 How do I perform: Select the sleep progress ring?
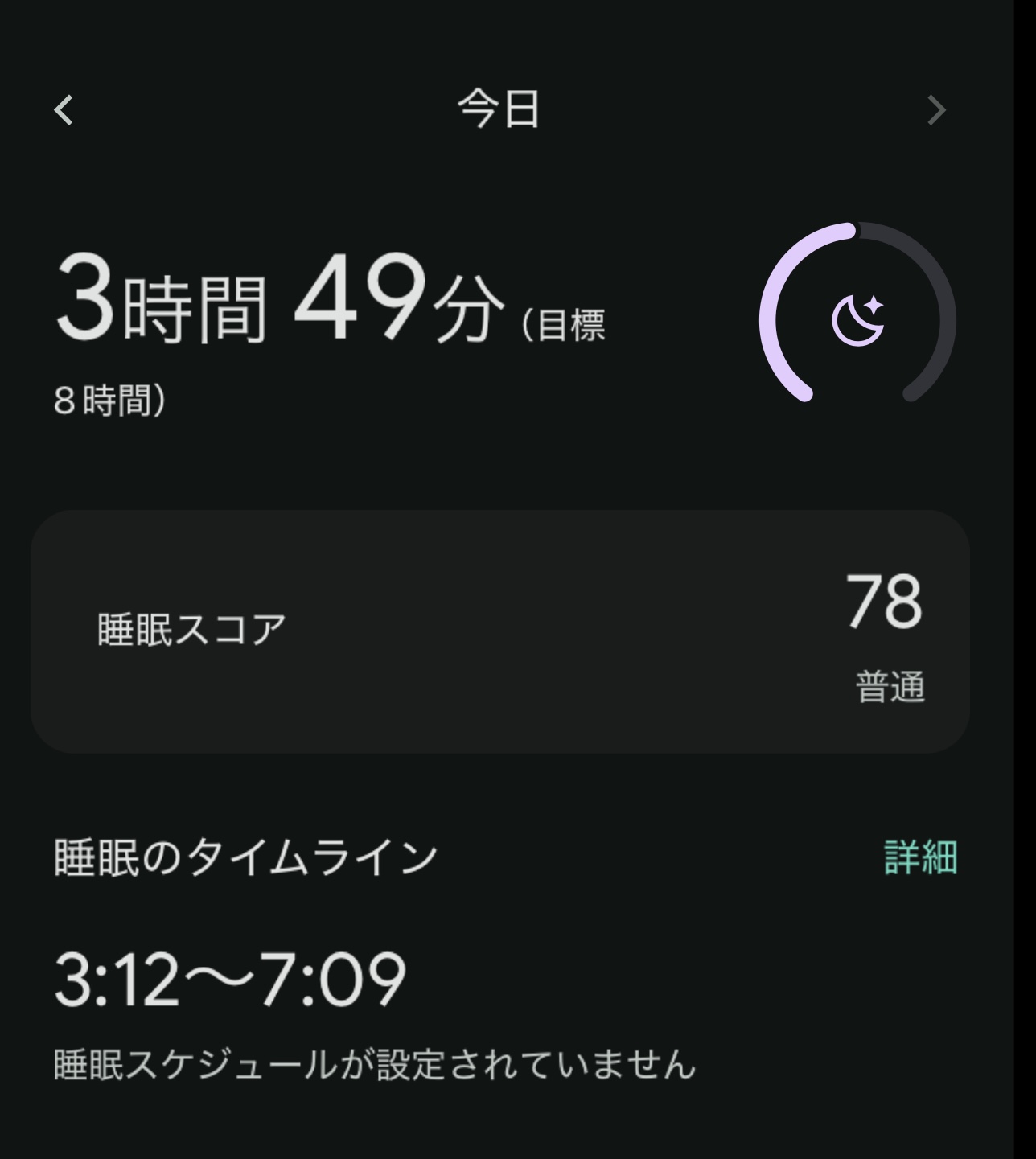coord(855,314)
